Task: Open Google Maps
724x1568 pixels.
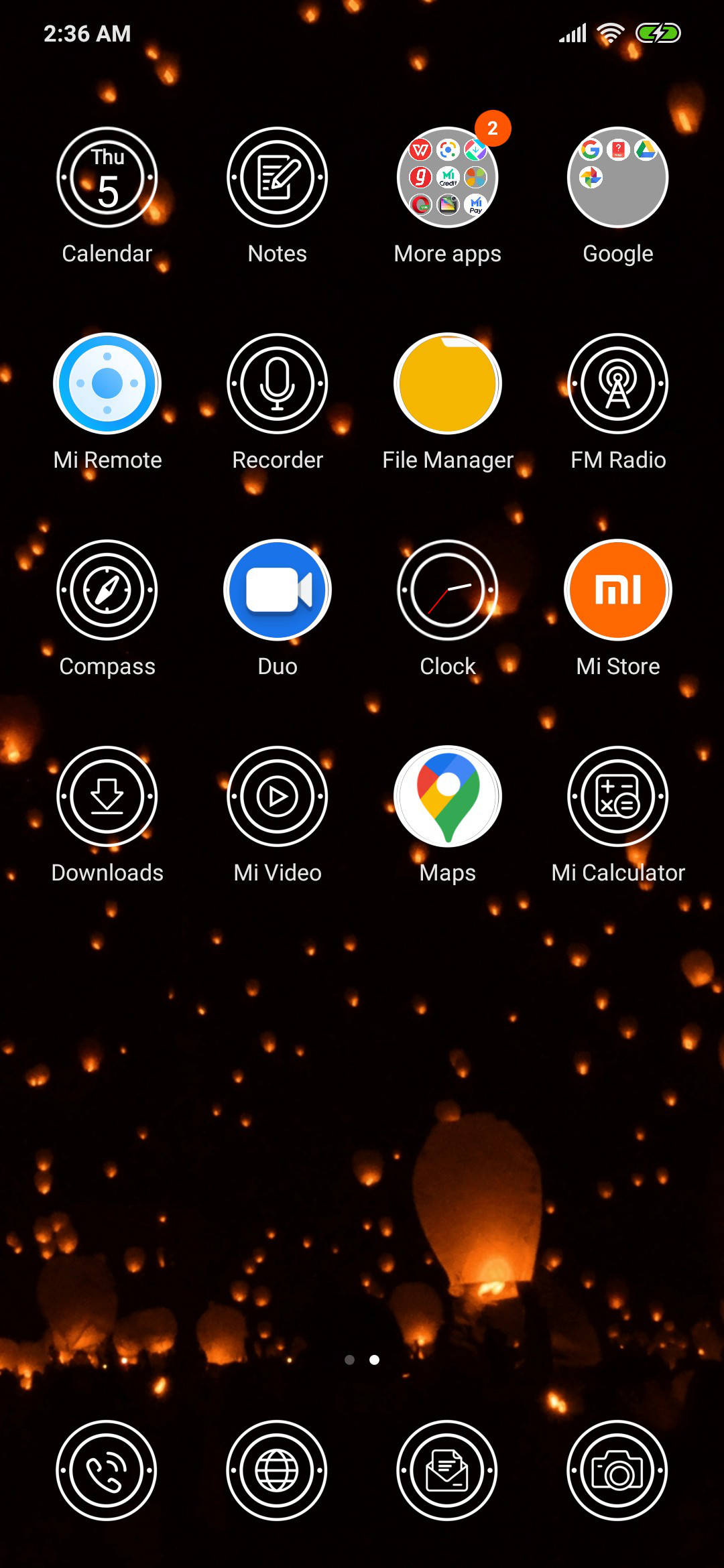Action: click(448, 797)
